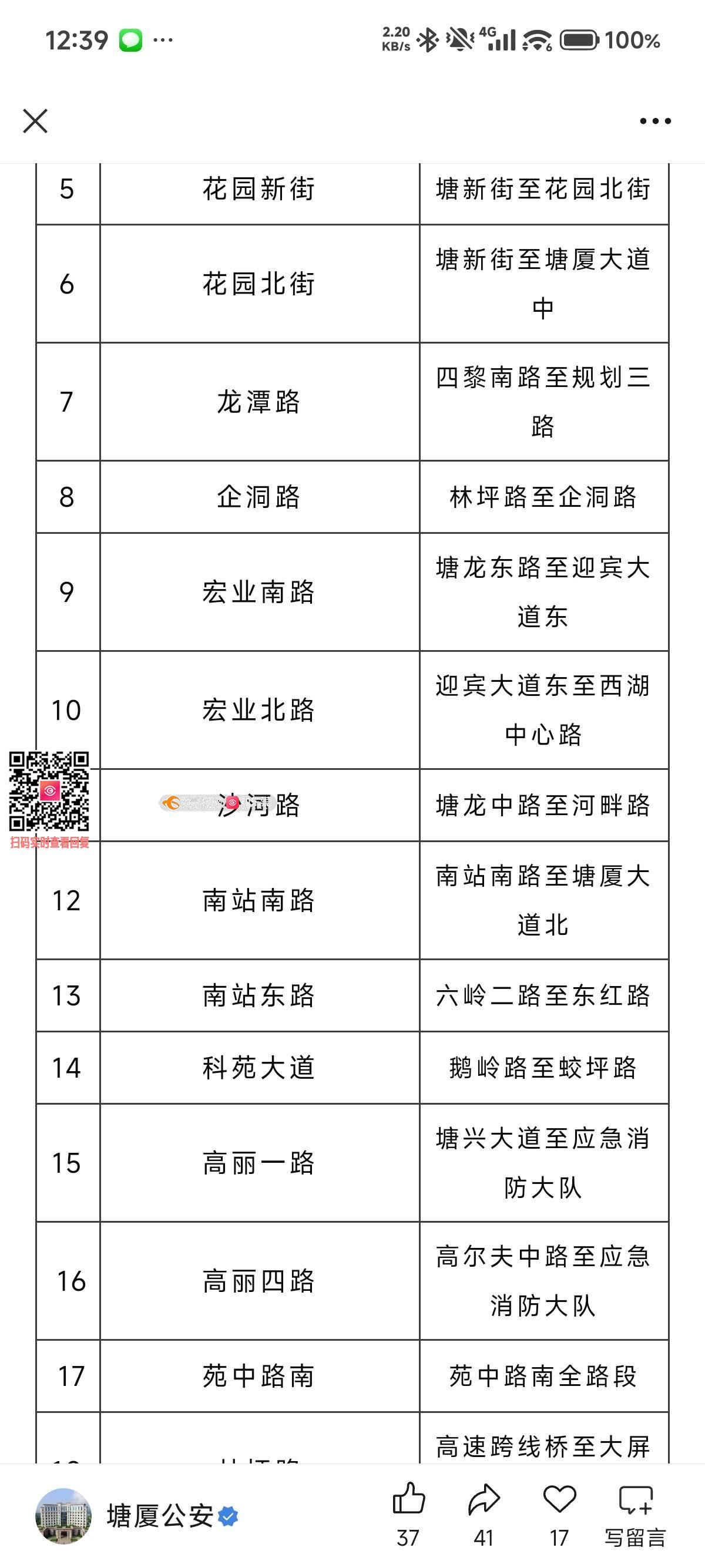The width and height of the screenshot is (705, 1568).
Task: Open the three-dot overflow menu
Action: (x=655, y=121)
